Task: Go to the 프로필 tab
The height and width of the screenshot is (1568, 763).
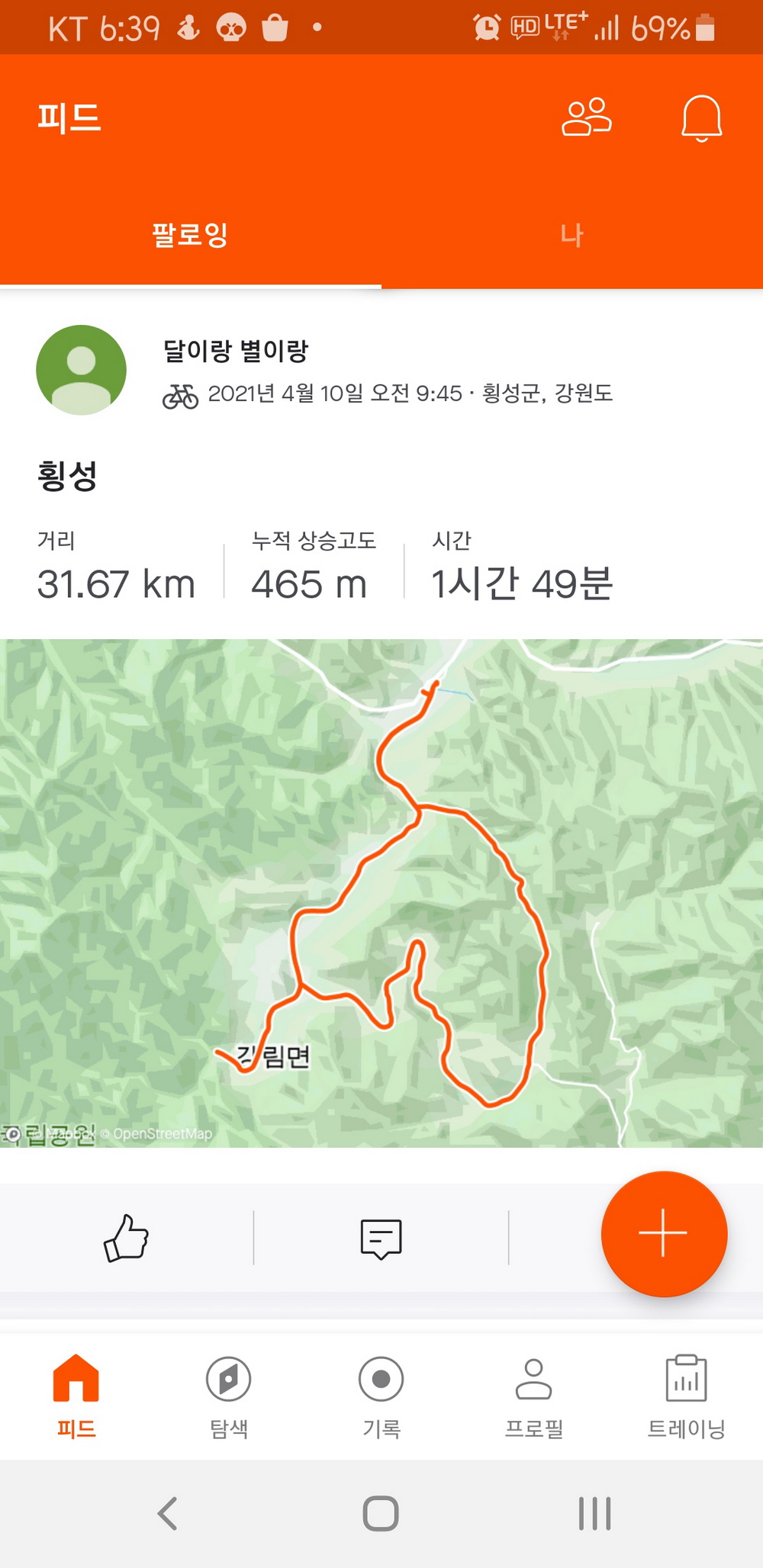Action: click(533, 1396)
